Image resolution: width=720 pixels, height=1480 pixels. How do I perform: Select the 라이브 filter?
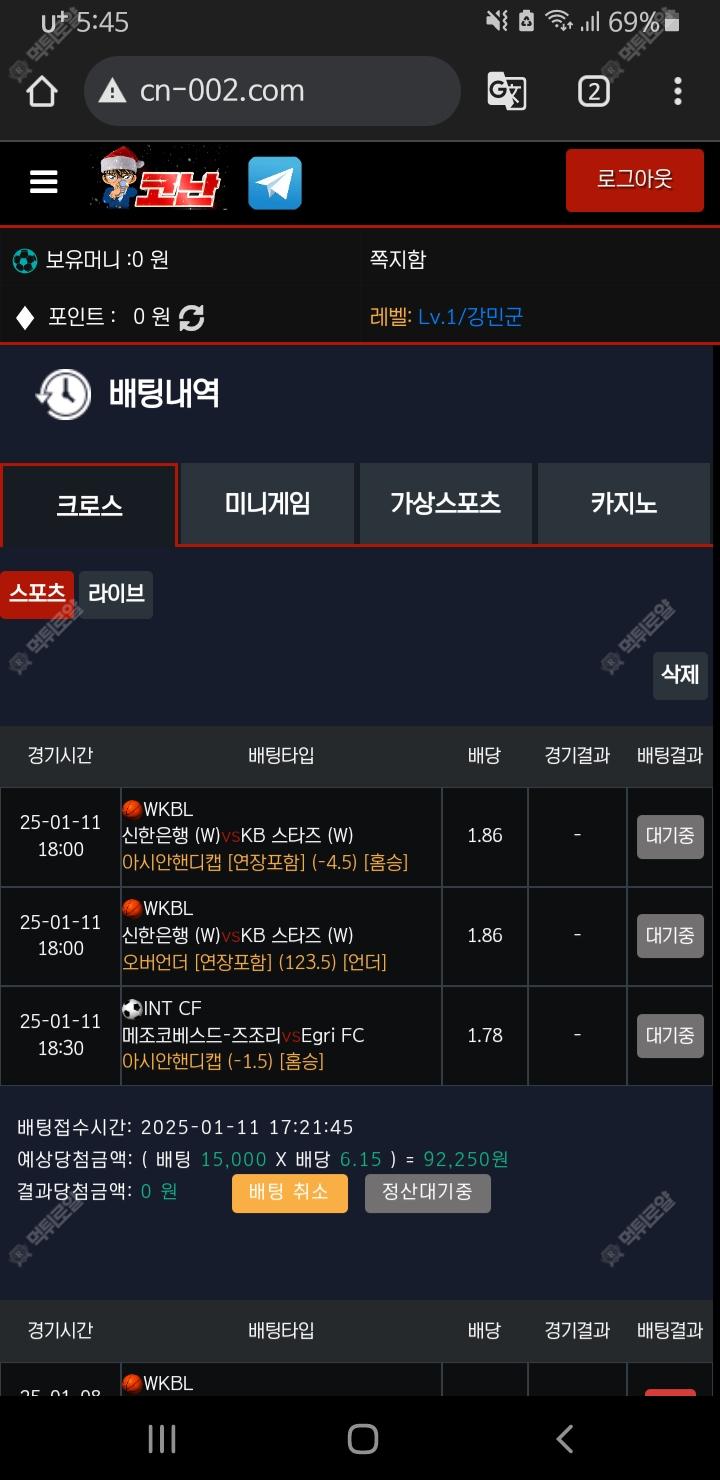116,594
